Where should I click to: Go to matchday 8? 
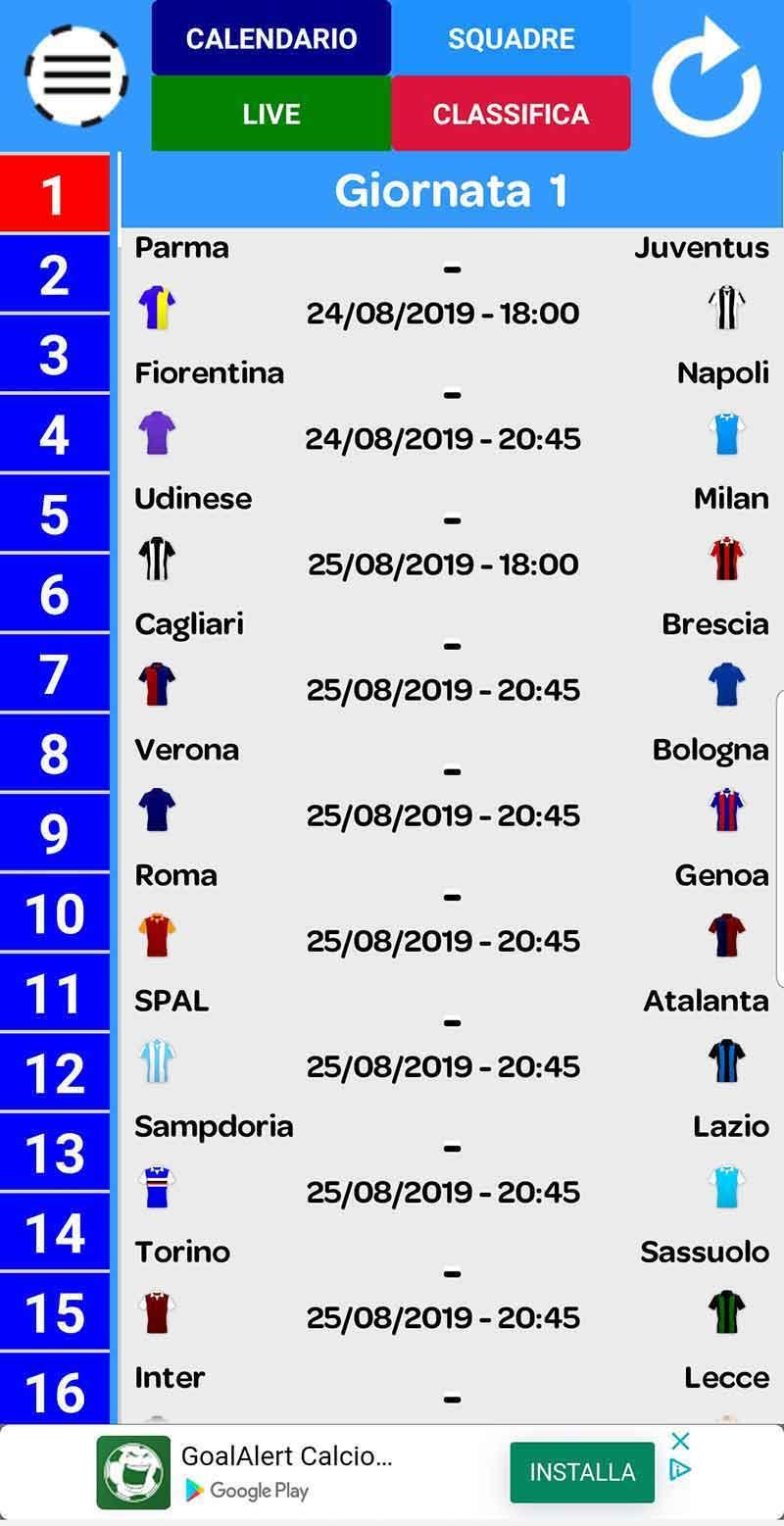[x=55, y=755]
